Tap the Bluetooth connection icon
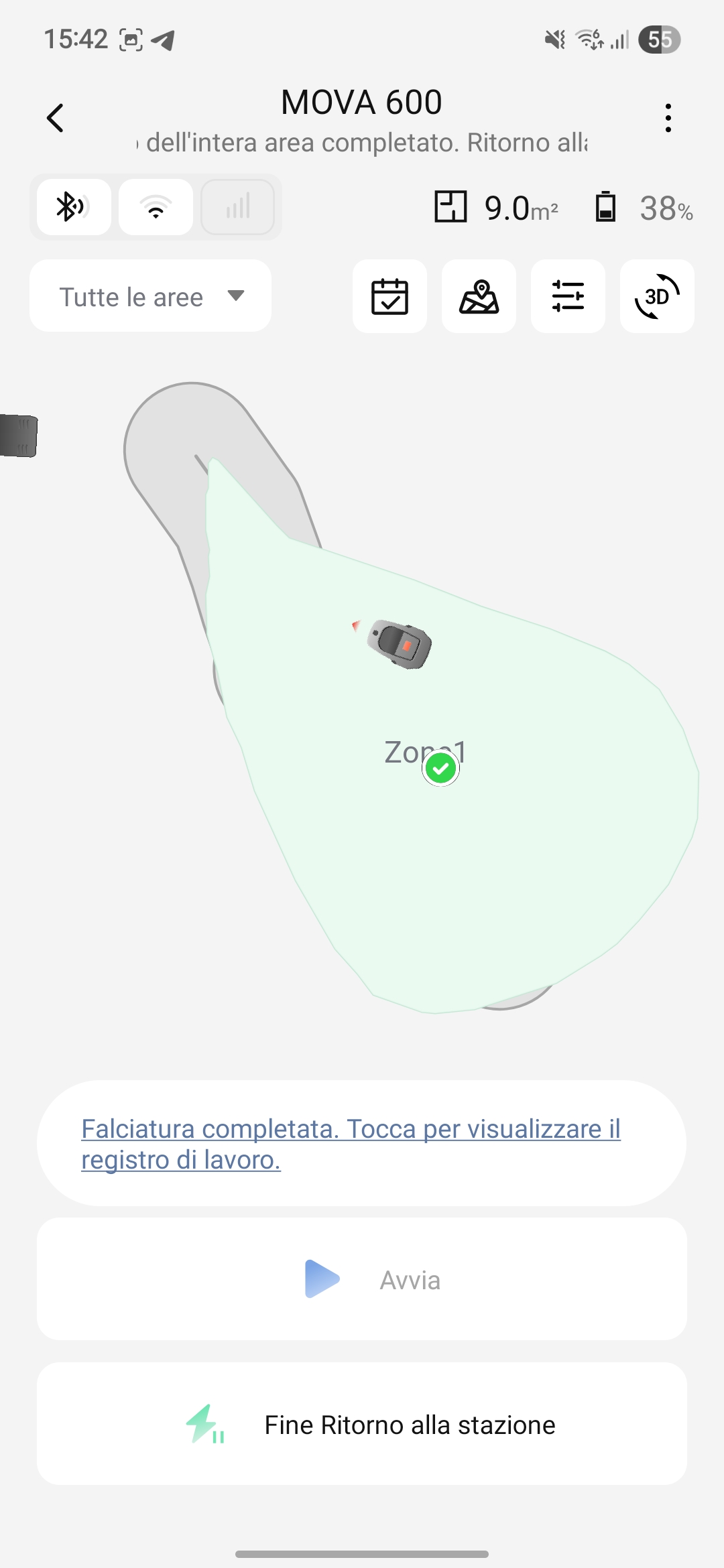 click(74, 207)
